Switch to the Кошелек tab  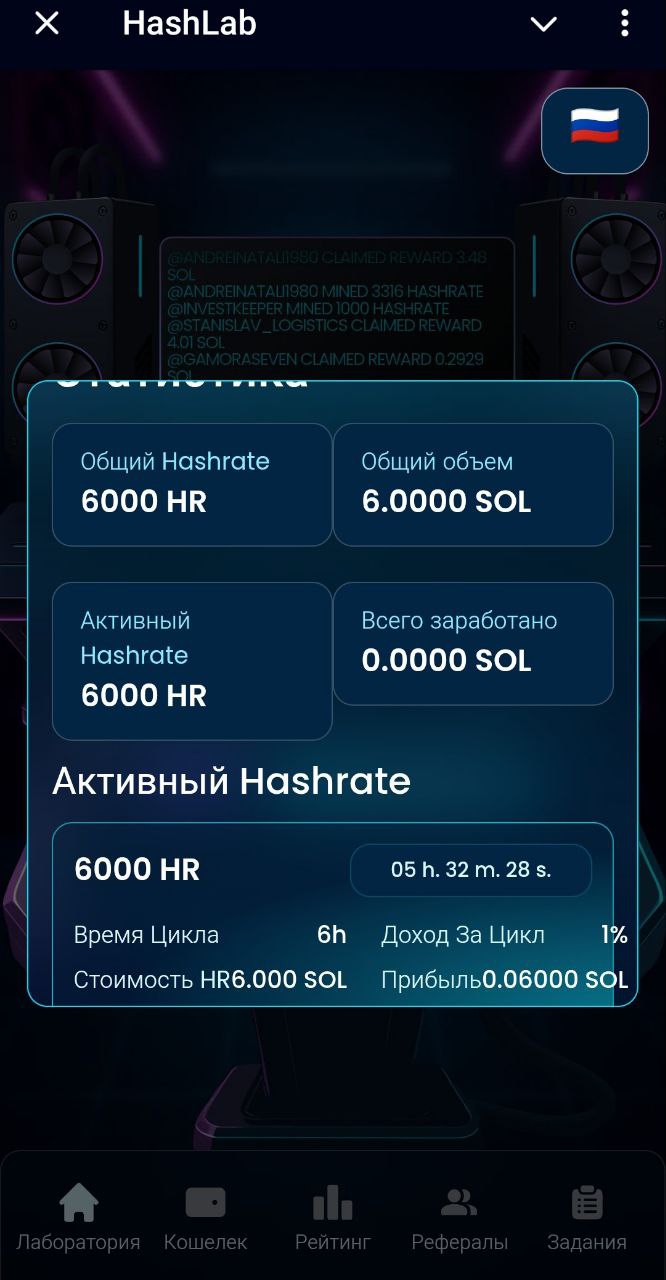coord(205,1217)
